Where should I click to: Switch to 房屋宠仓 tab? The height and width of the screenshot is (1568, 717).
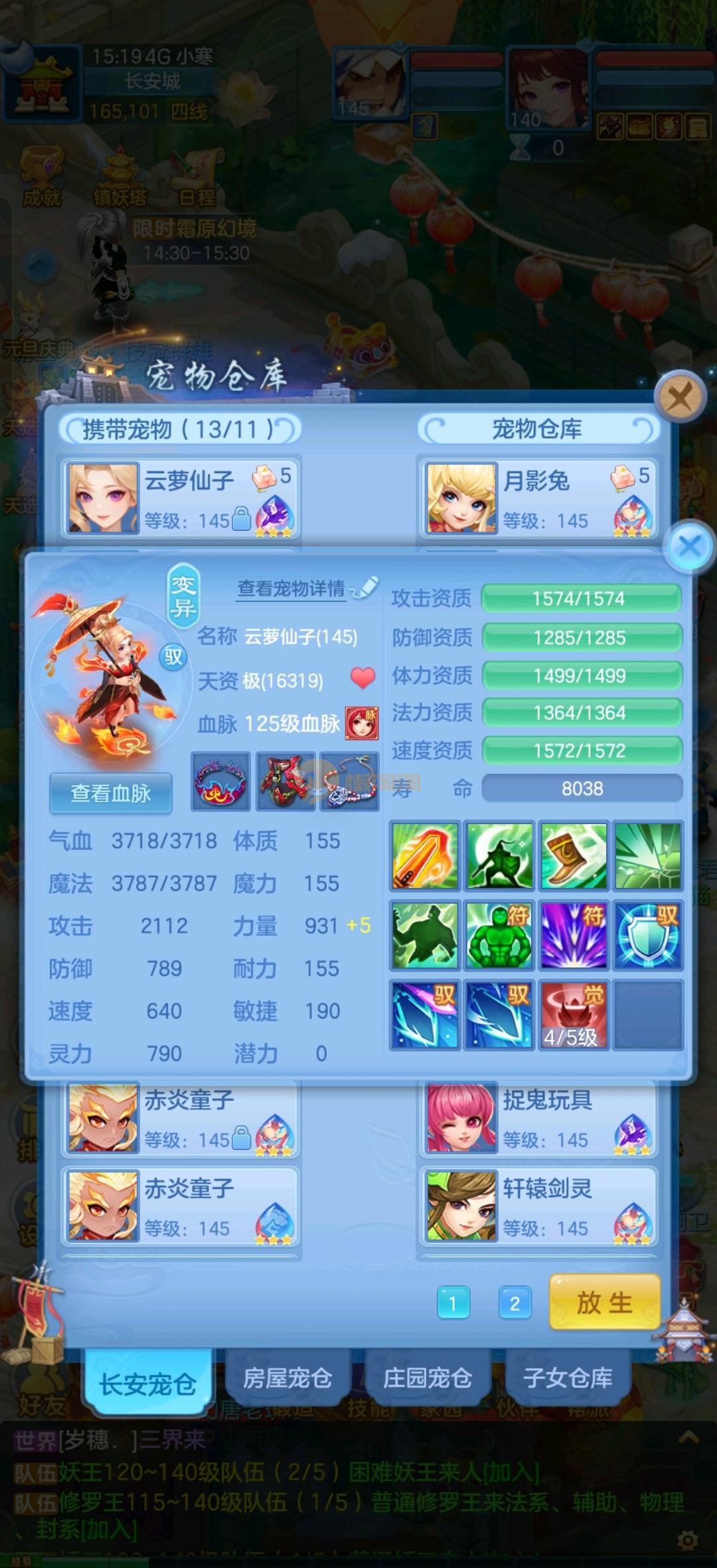click(287, 1379)
